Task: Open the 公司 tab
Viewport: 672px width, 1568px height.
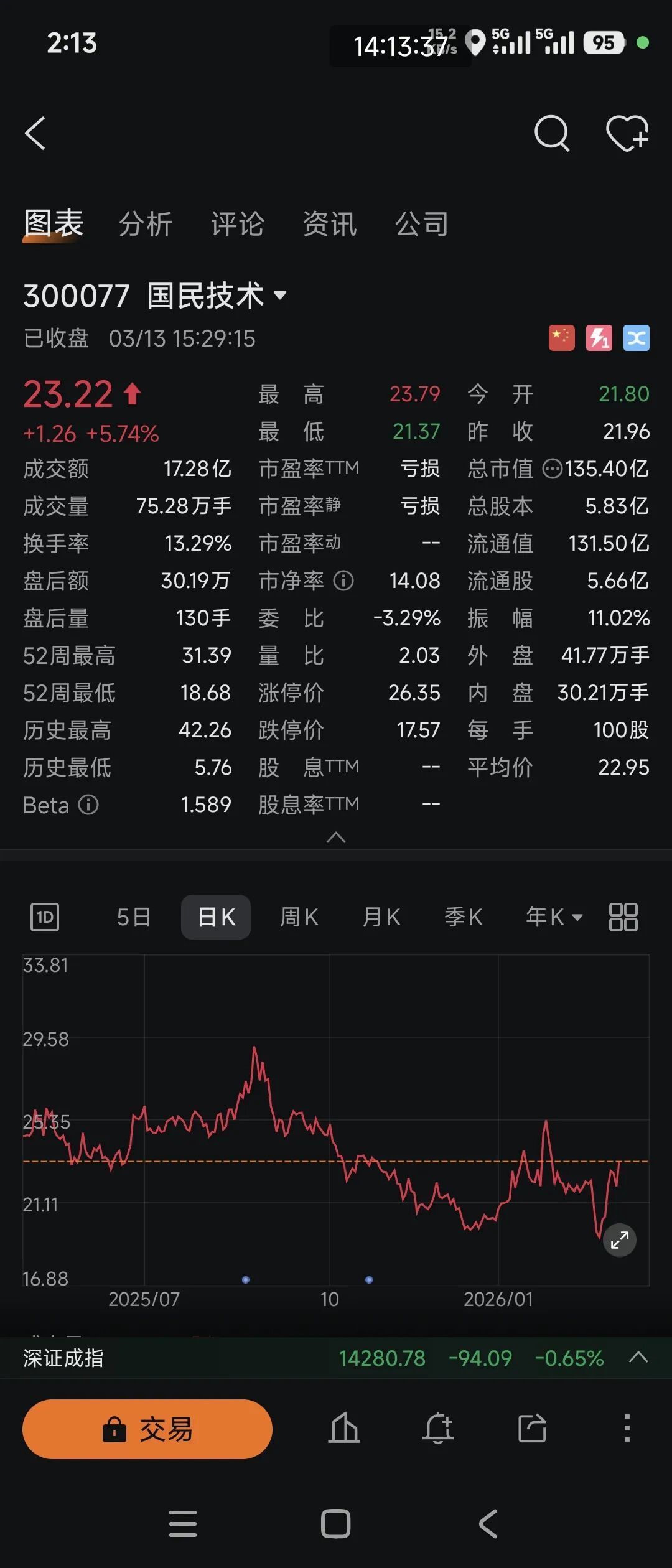Action: [x=422, y=224]
